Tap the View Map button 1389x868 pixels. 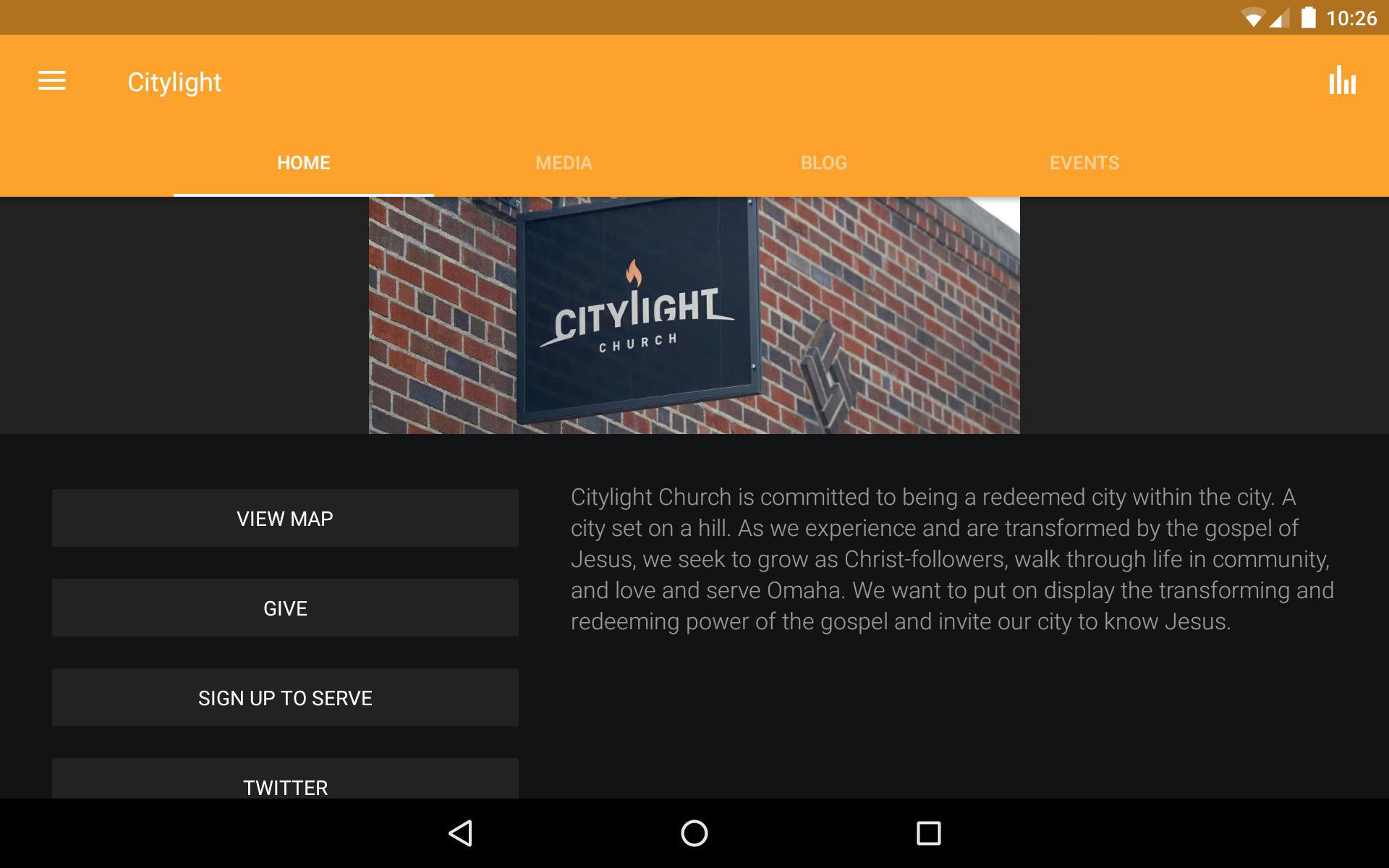click(x=285, y=518)
